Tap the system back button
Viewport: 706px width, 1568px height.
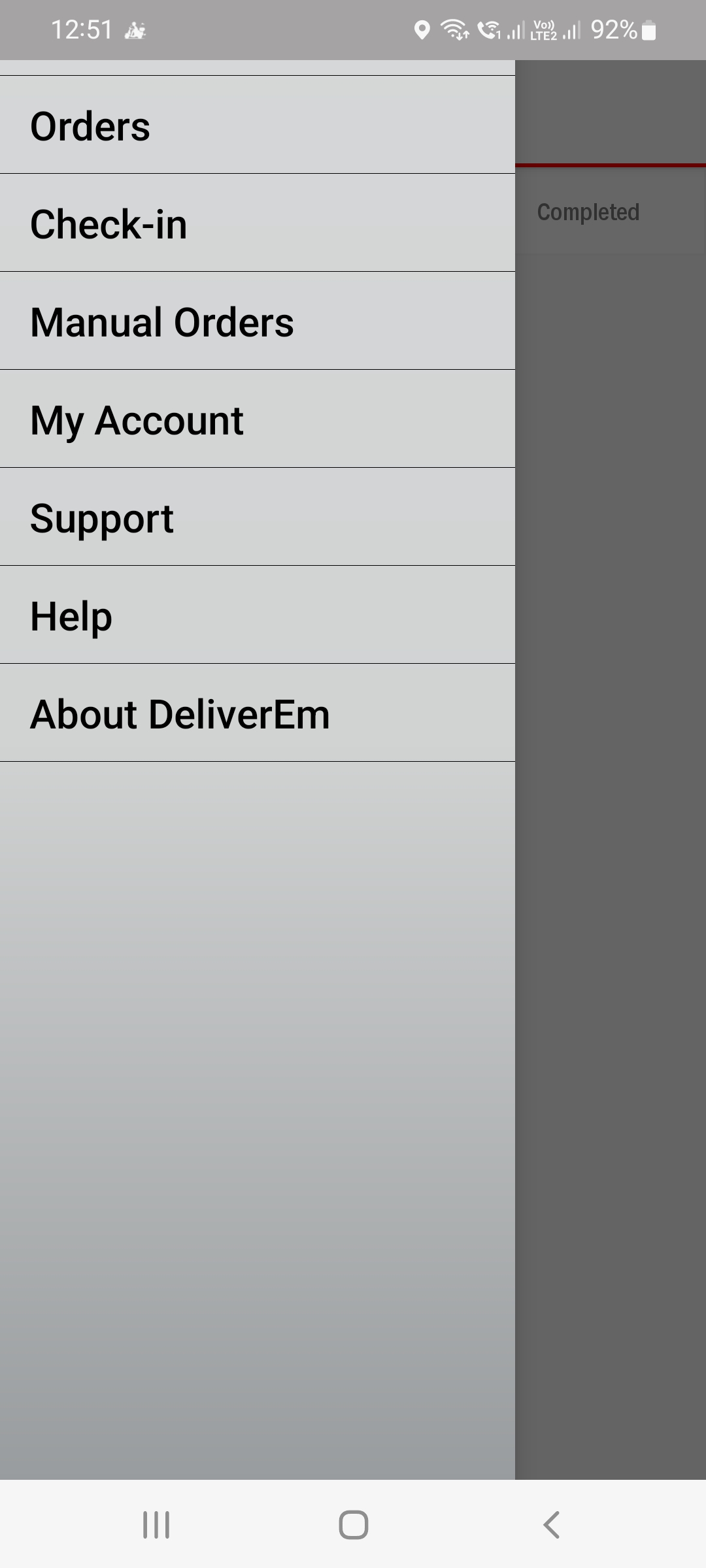[551, 1525]
